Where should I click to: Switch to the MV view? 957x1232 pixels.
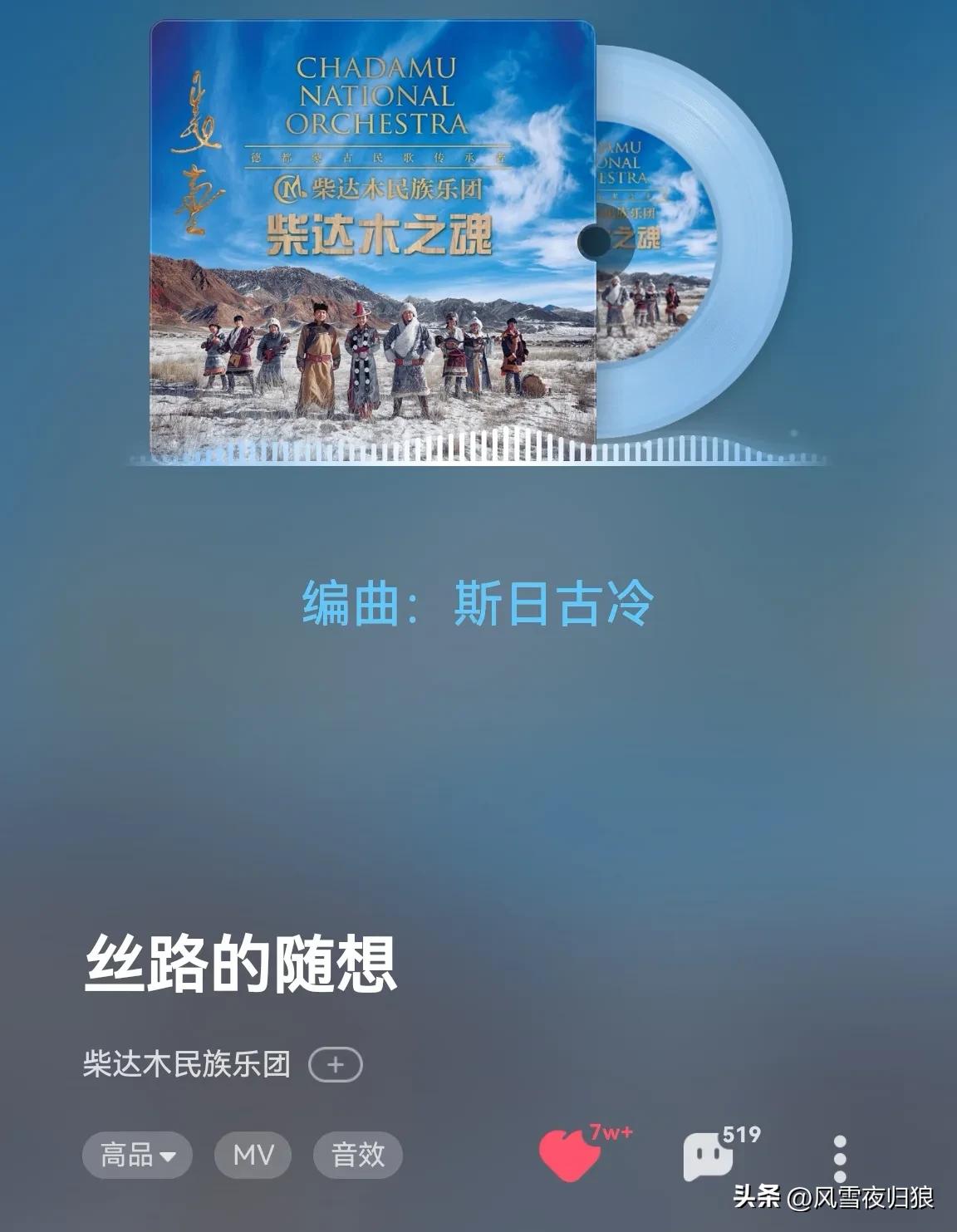point(252,1154)
